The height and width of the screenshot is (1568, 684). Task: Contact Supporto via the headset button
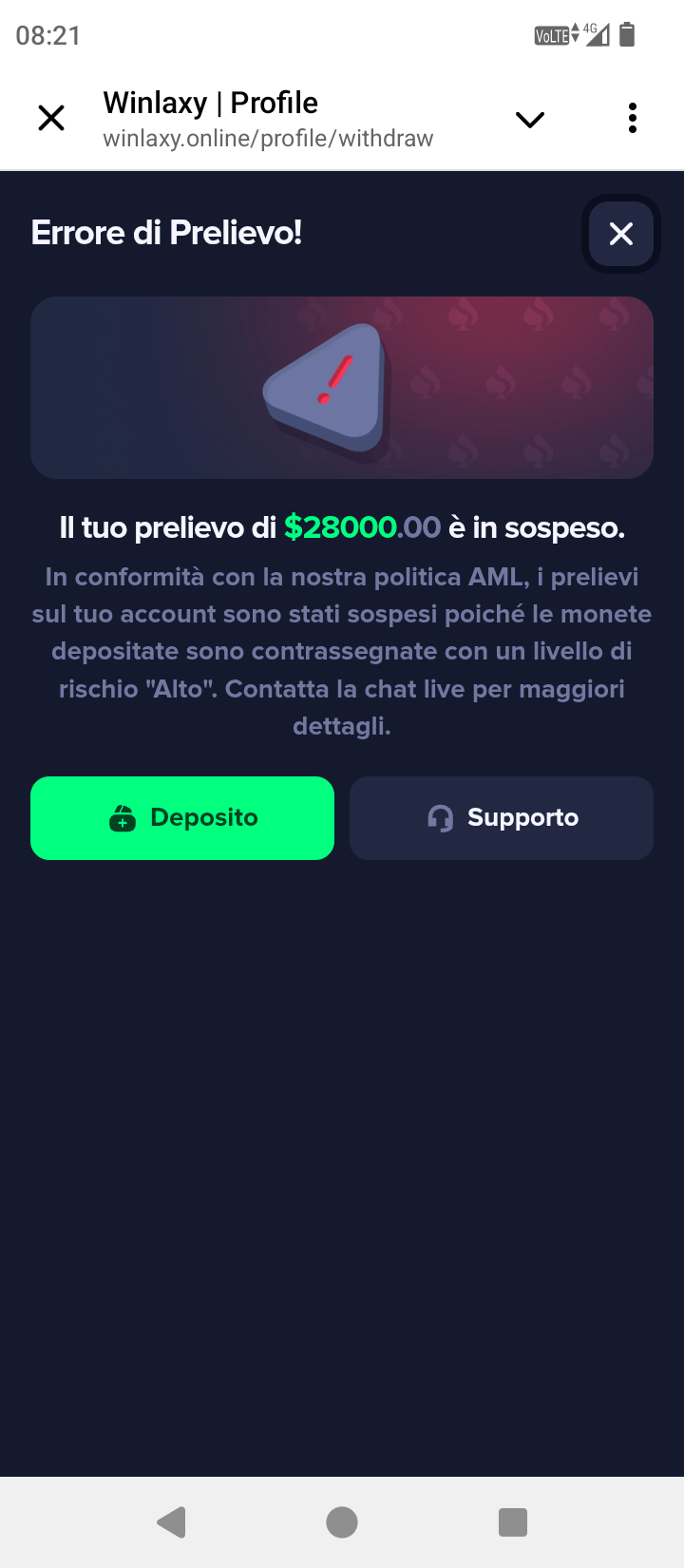[502, 818]
